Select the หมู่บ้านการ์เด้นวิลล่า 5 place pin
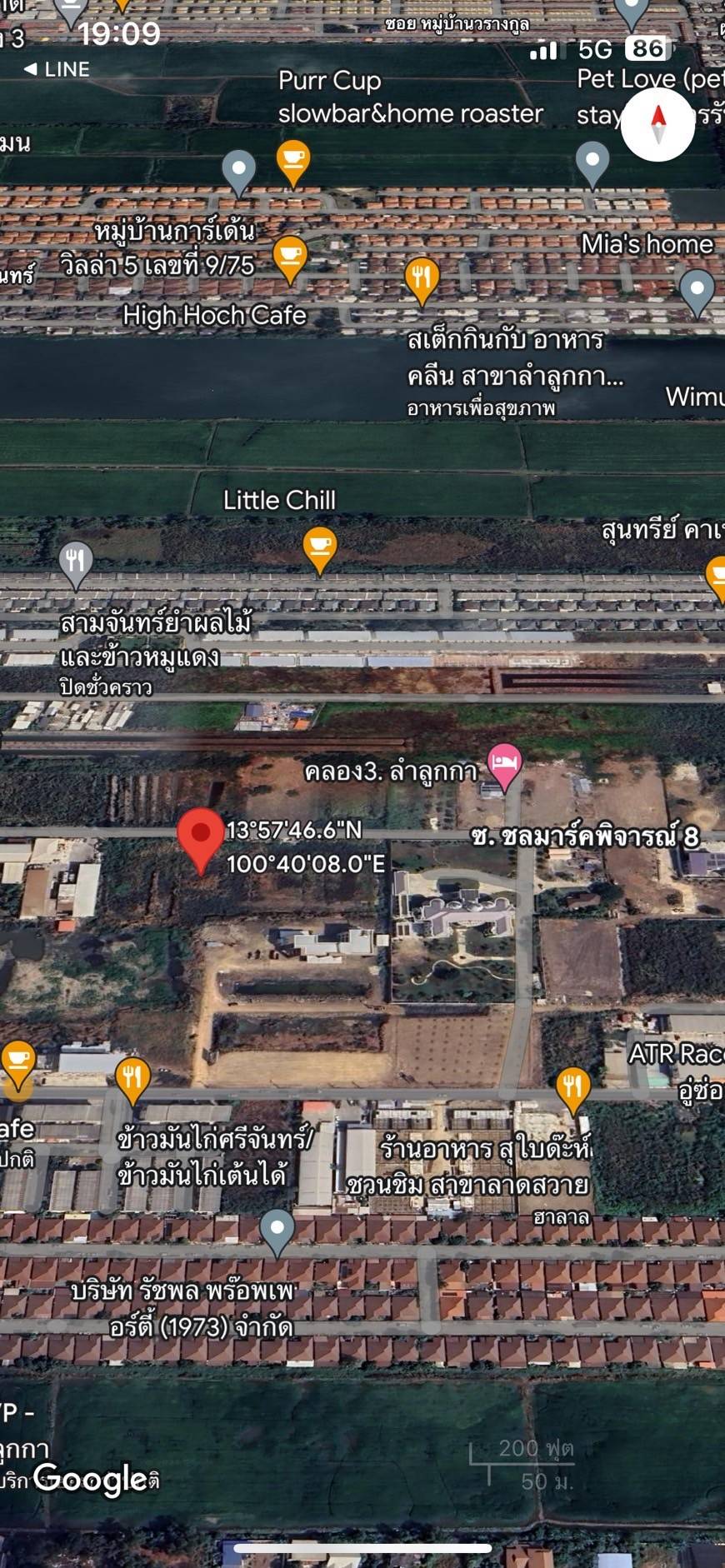The width and height of the screenshot is (725, 1568). (x=238, y=171)
